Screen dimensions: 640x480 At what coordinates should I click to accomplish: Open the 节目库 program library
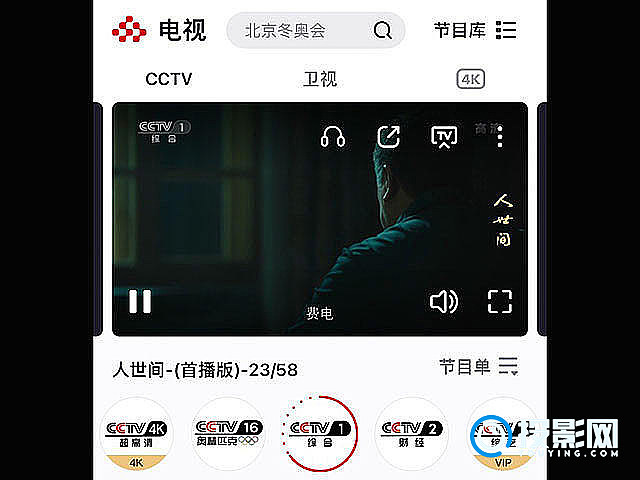click(475, 30)
